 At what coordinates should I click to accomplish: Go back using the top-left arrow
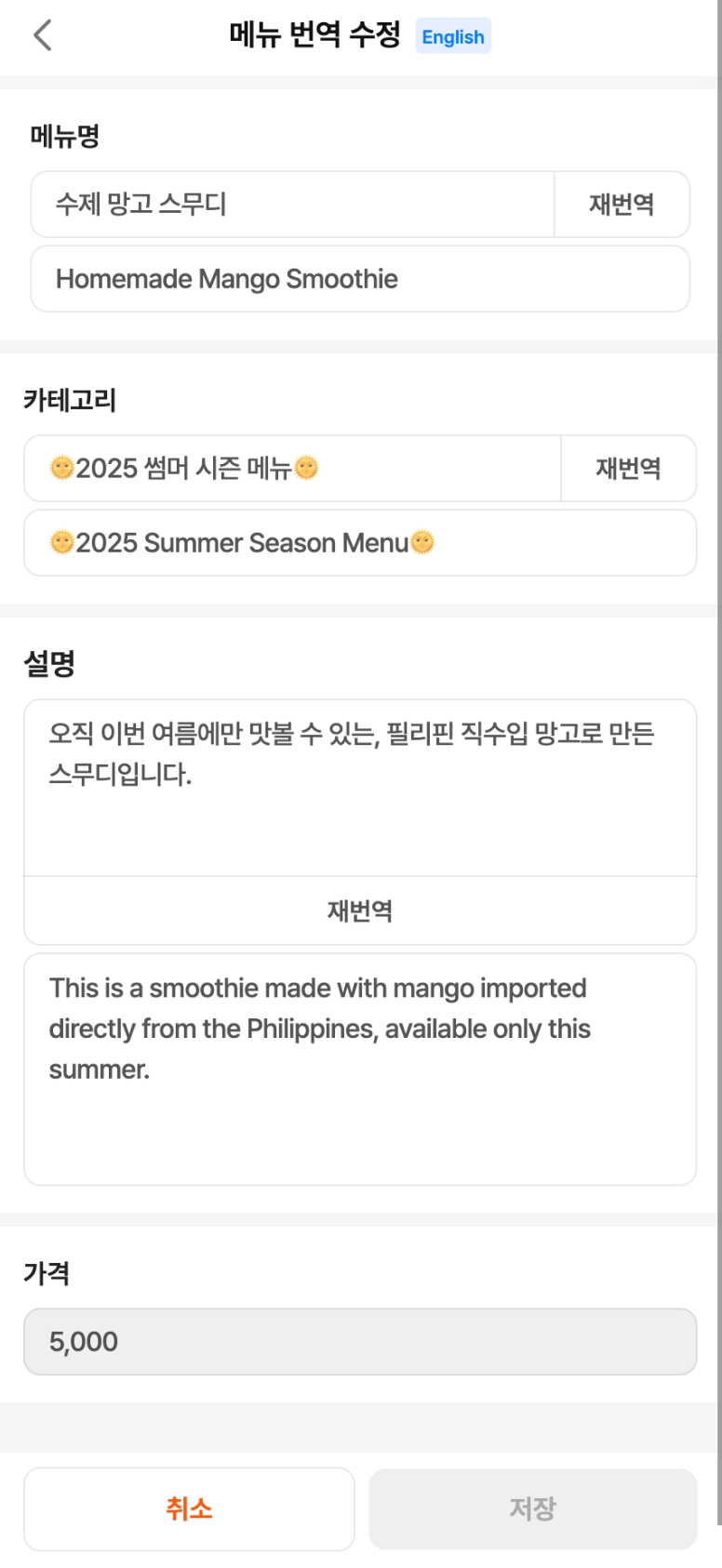coord(43,36)
